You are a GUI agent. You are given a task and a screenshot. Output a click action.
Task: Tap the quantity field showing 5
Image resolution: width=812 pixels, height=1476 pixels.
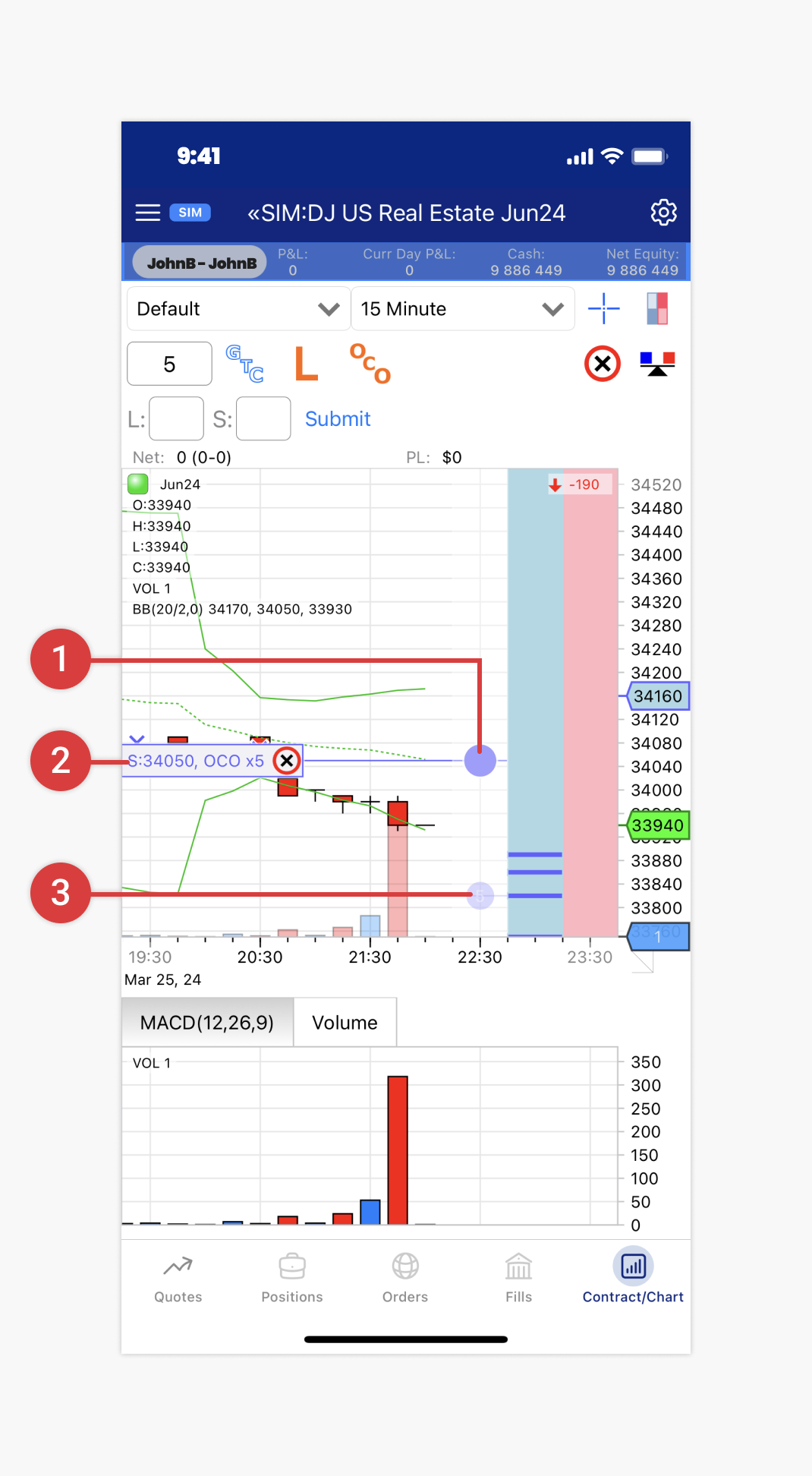[169, 364]
